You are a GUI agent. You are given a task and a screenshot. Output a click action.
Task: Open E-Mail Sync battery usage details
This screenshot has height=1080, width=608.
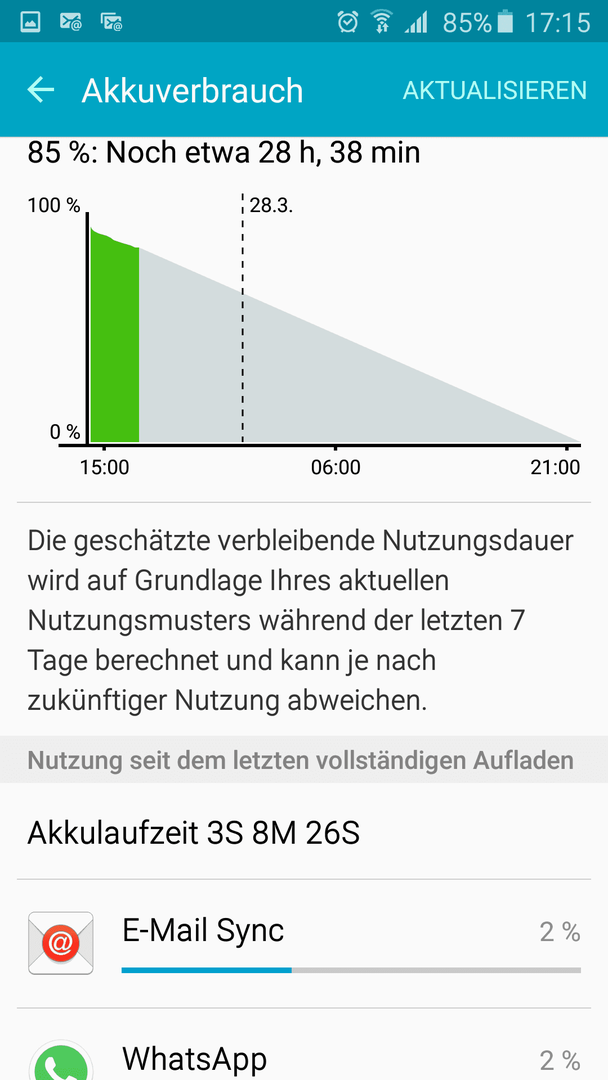(304, 944)
